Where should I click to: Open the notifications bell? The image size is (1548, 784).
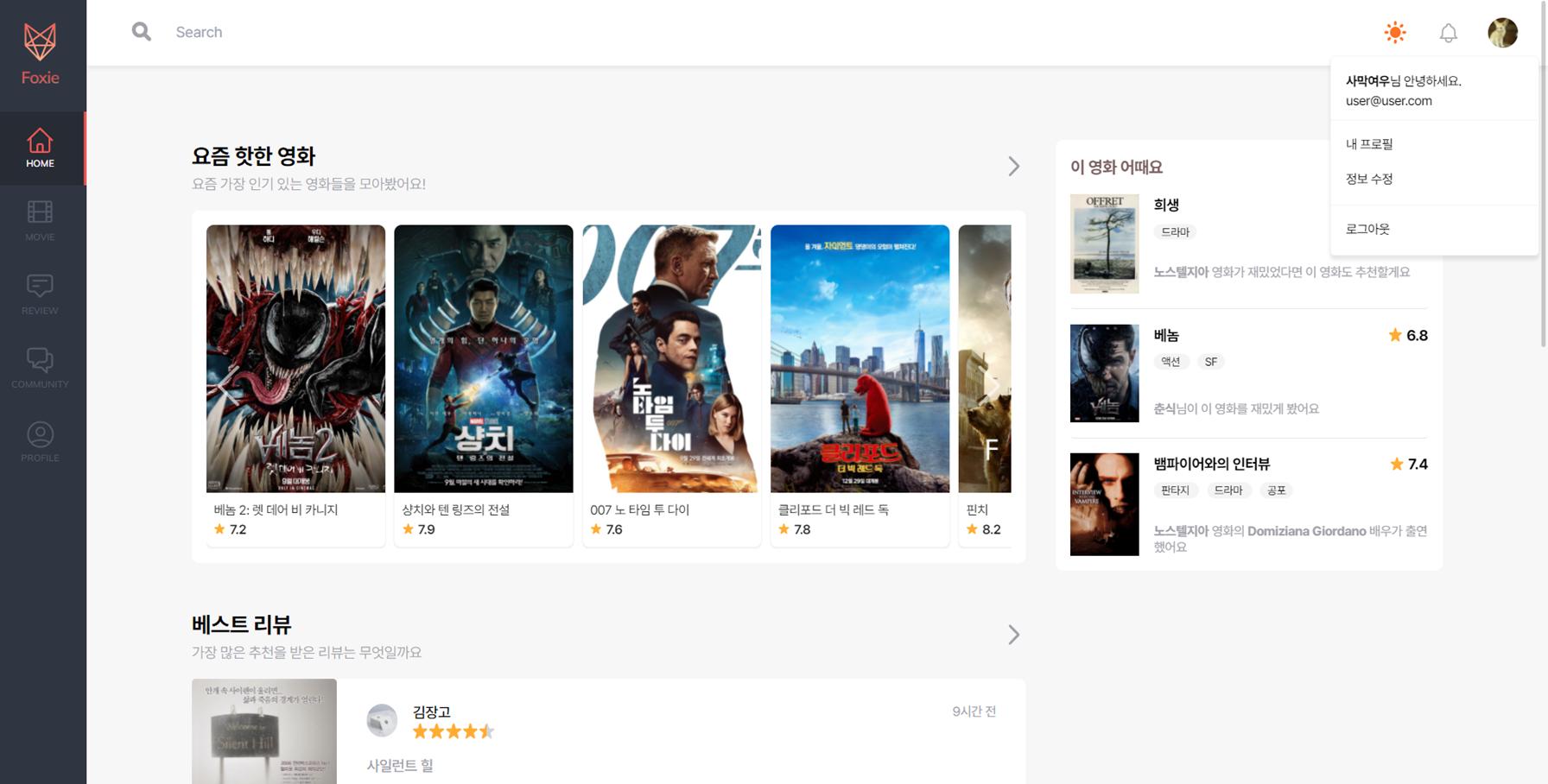click(x=1448, y=33)
